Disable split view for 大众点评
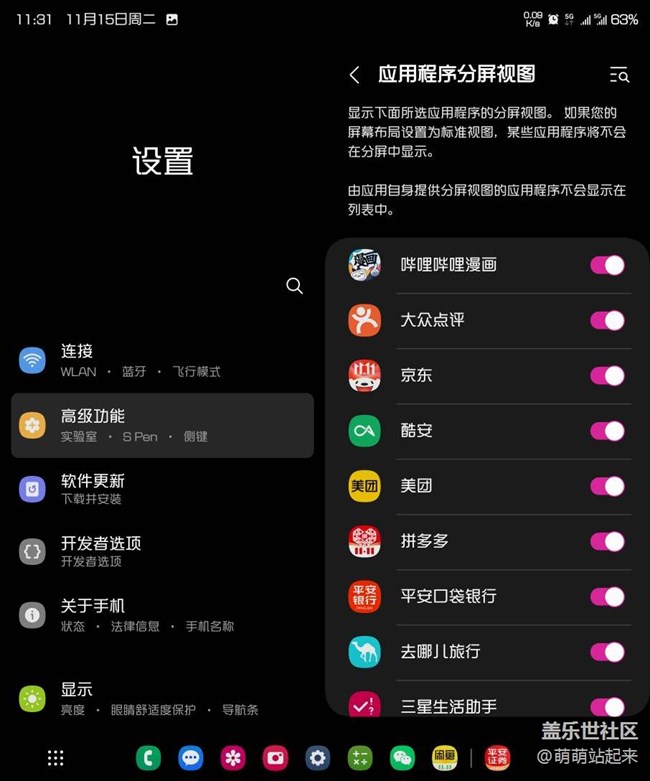Viewport: 650px width, 781px height. tap(607, 320)
